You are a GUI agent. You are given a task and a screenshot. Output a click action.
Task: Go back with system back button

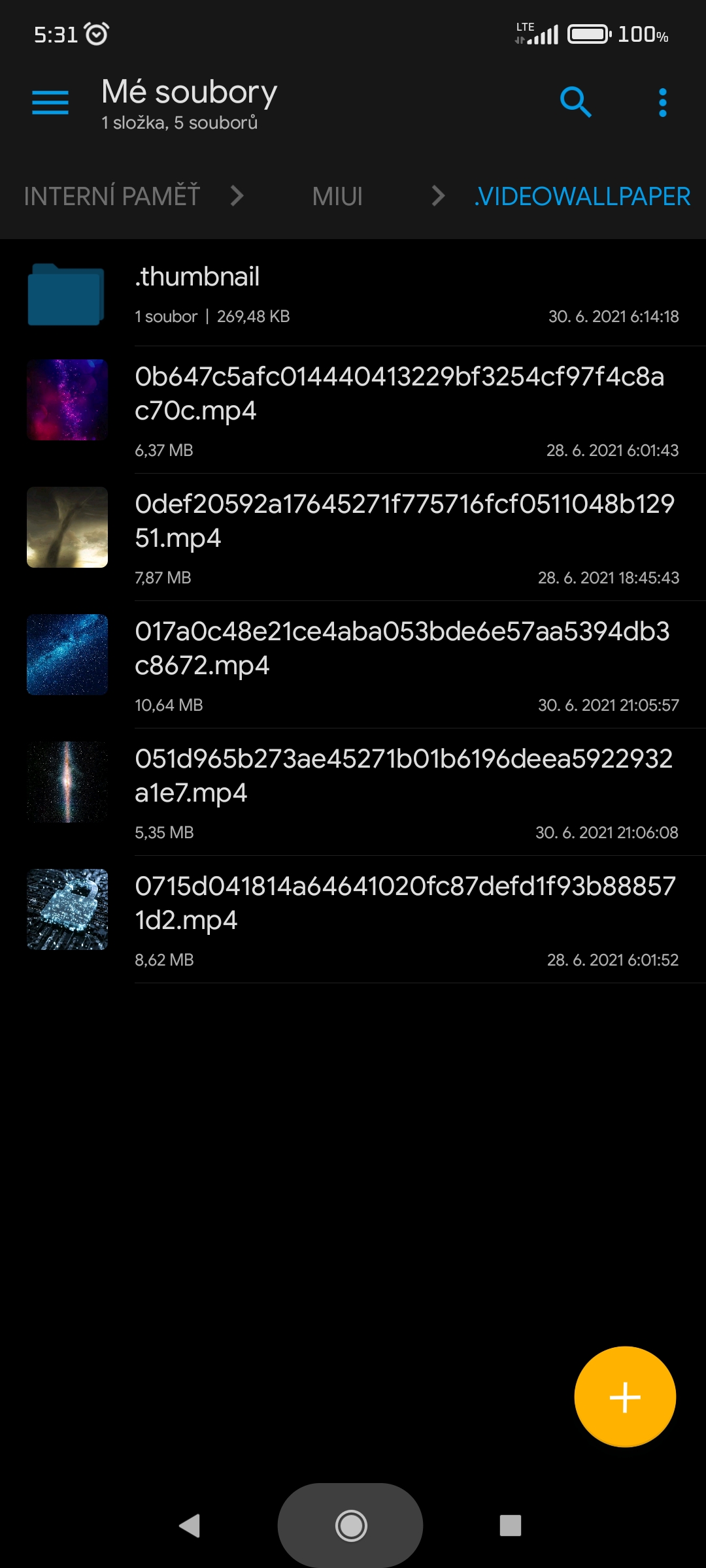(x=190, y=1526)
